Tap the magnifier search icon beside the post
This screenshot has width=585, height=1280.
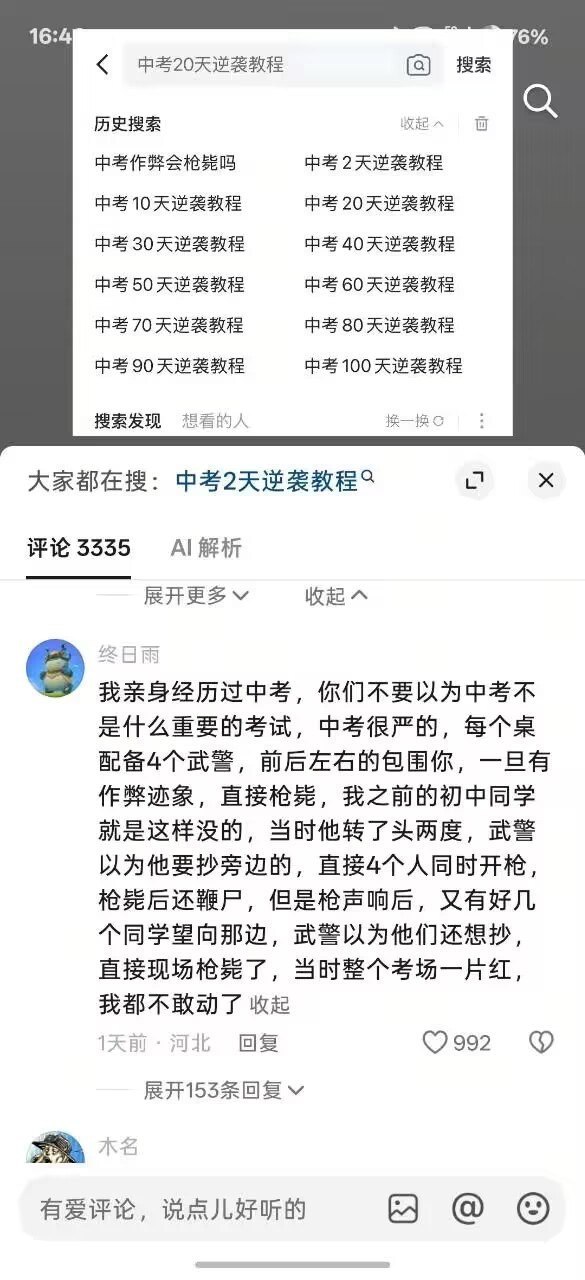tap(540, 101)
